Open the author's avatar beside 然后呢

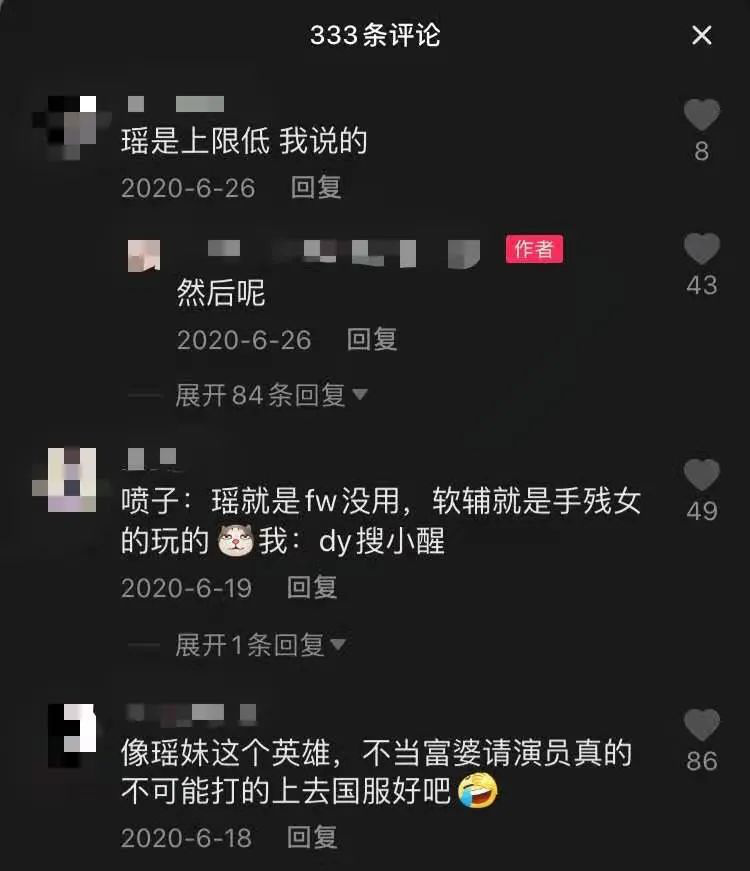[x=143, y=256]
